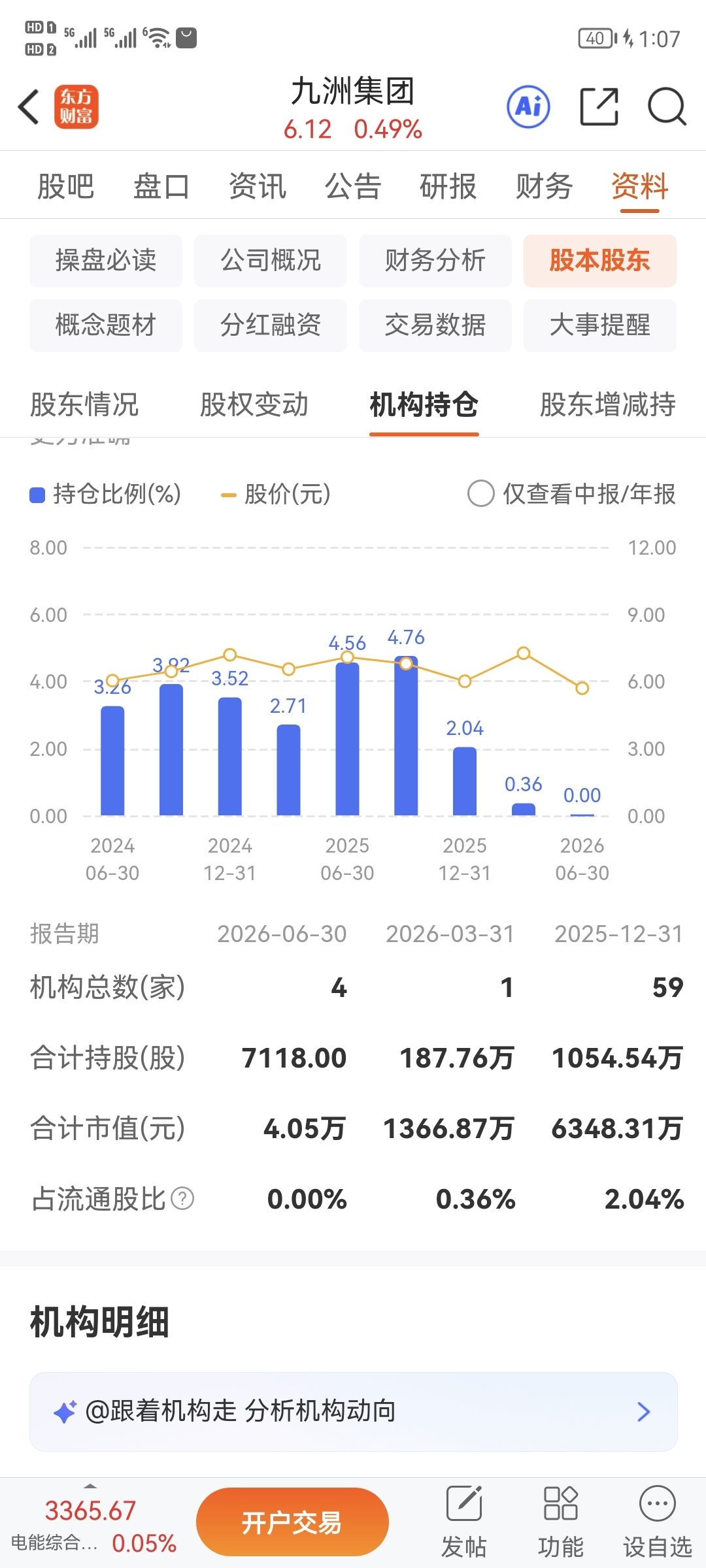
Task: Select the 分红融资 chip
Action: (x=271, y=325)
